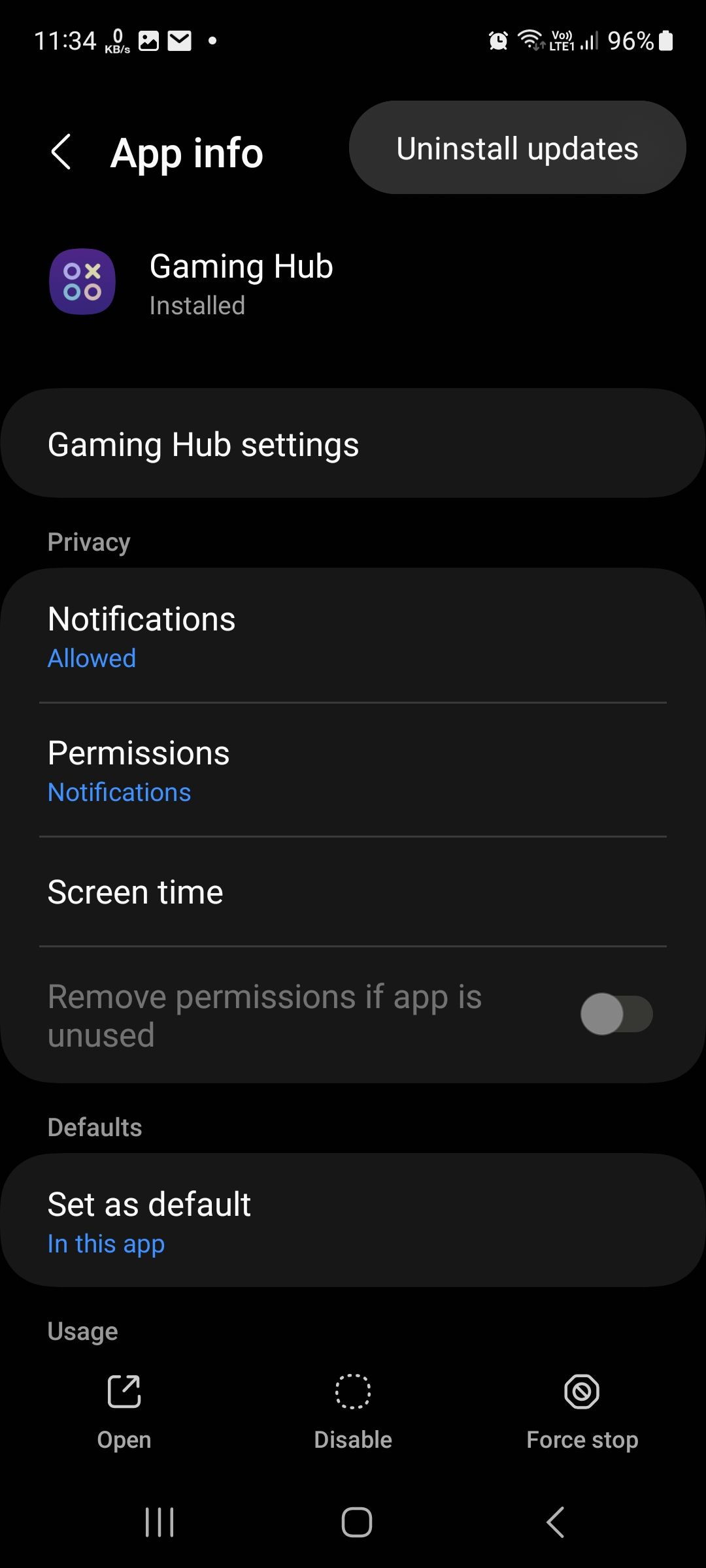Tap the Uninstall updates button
The height and width of the screenshot is (1568, 706).
coord(516,148)
